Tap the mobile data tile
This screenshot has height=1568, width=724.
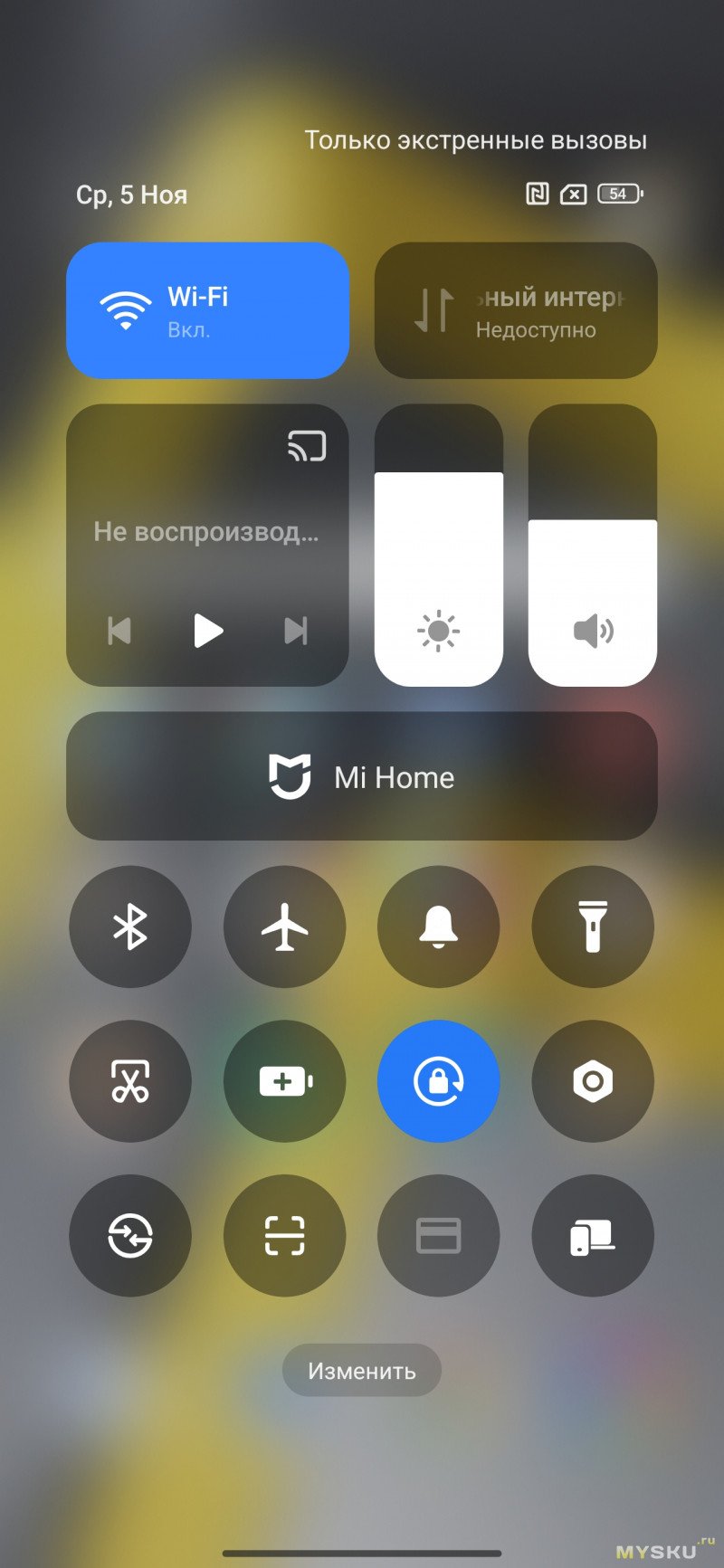(516, 310)
